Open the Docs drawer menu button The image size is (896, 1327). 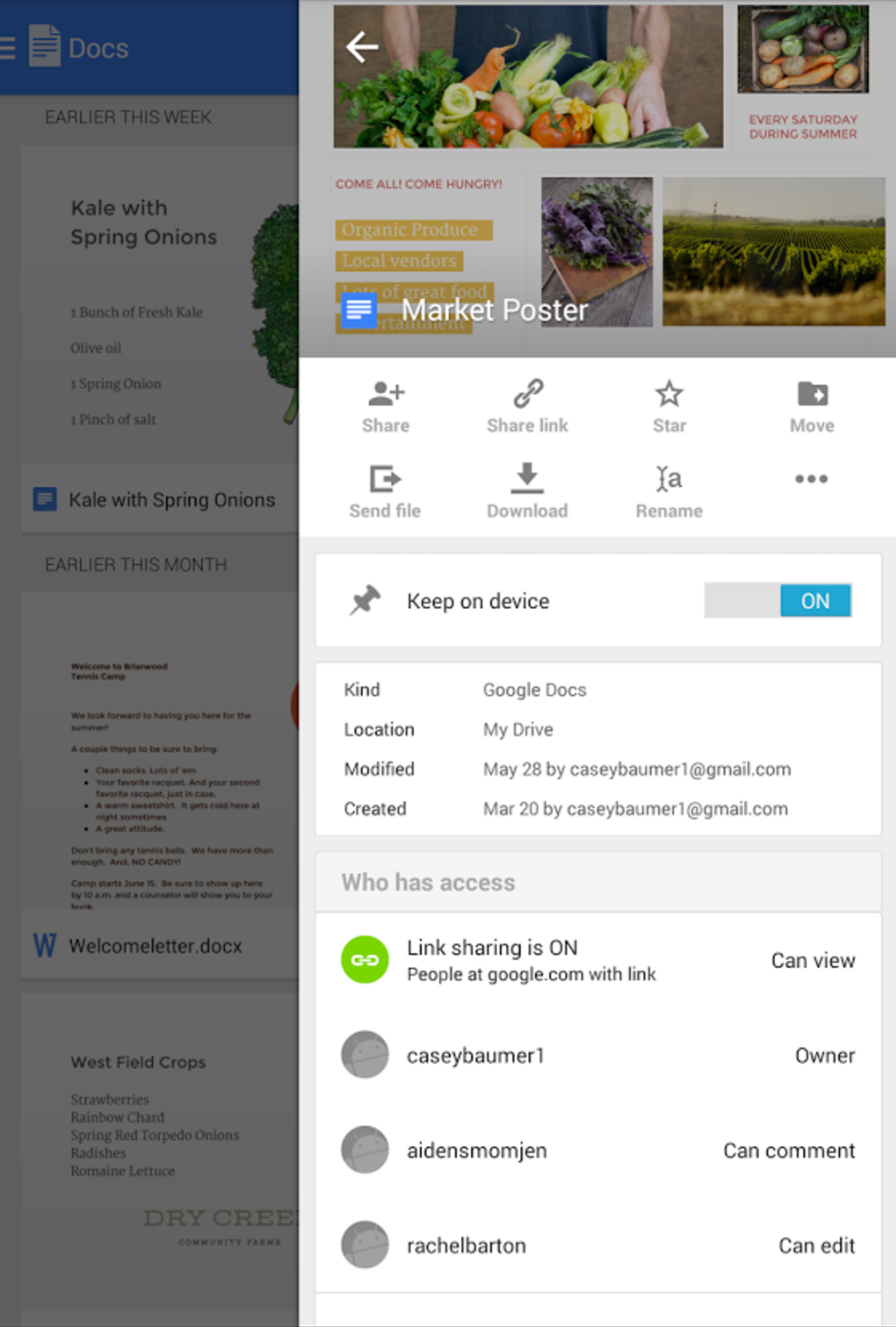point(8,48)
